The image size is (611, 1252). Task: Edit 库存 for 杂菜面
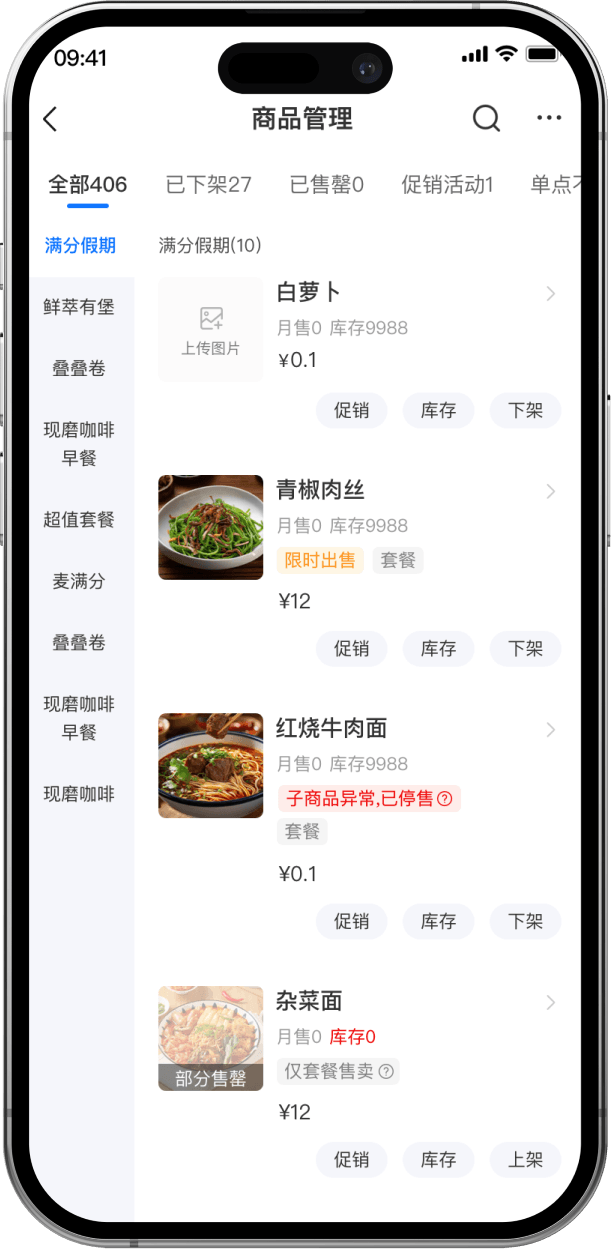[x=438, y=1160]
